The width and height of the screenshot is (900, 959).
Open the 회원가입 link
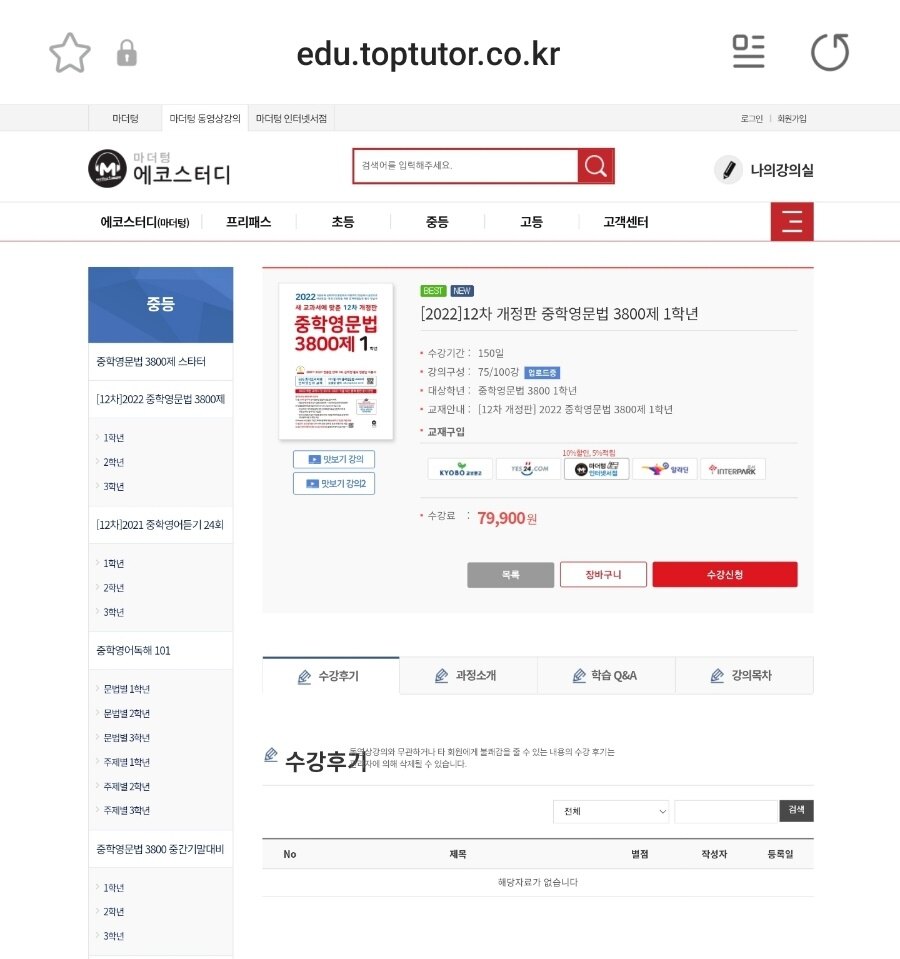791,118
